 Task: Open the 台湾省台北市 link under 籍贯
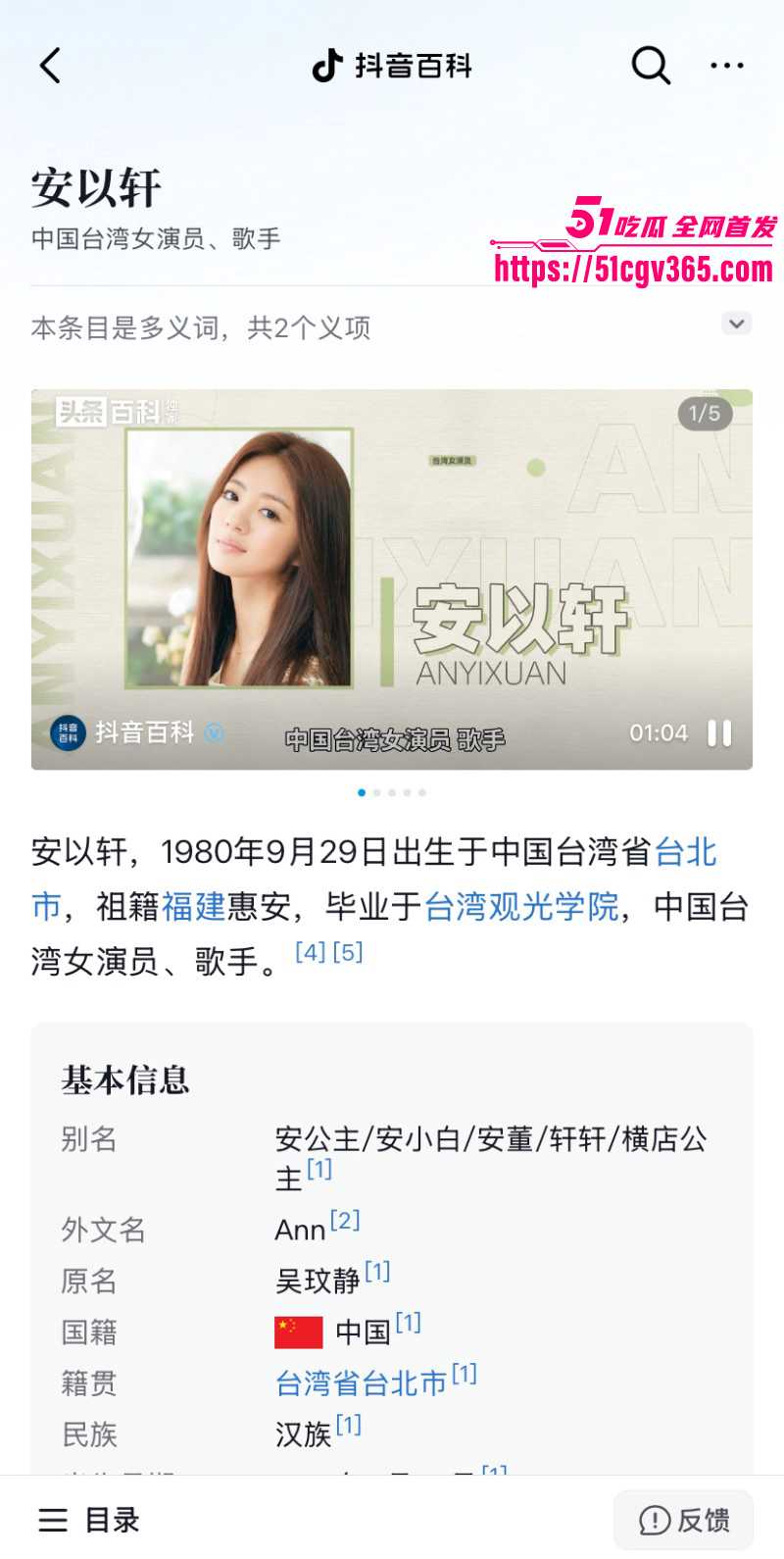point(361,1383)
